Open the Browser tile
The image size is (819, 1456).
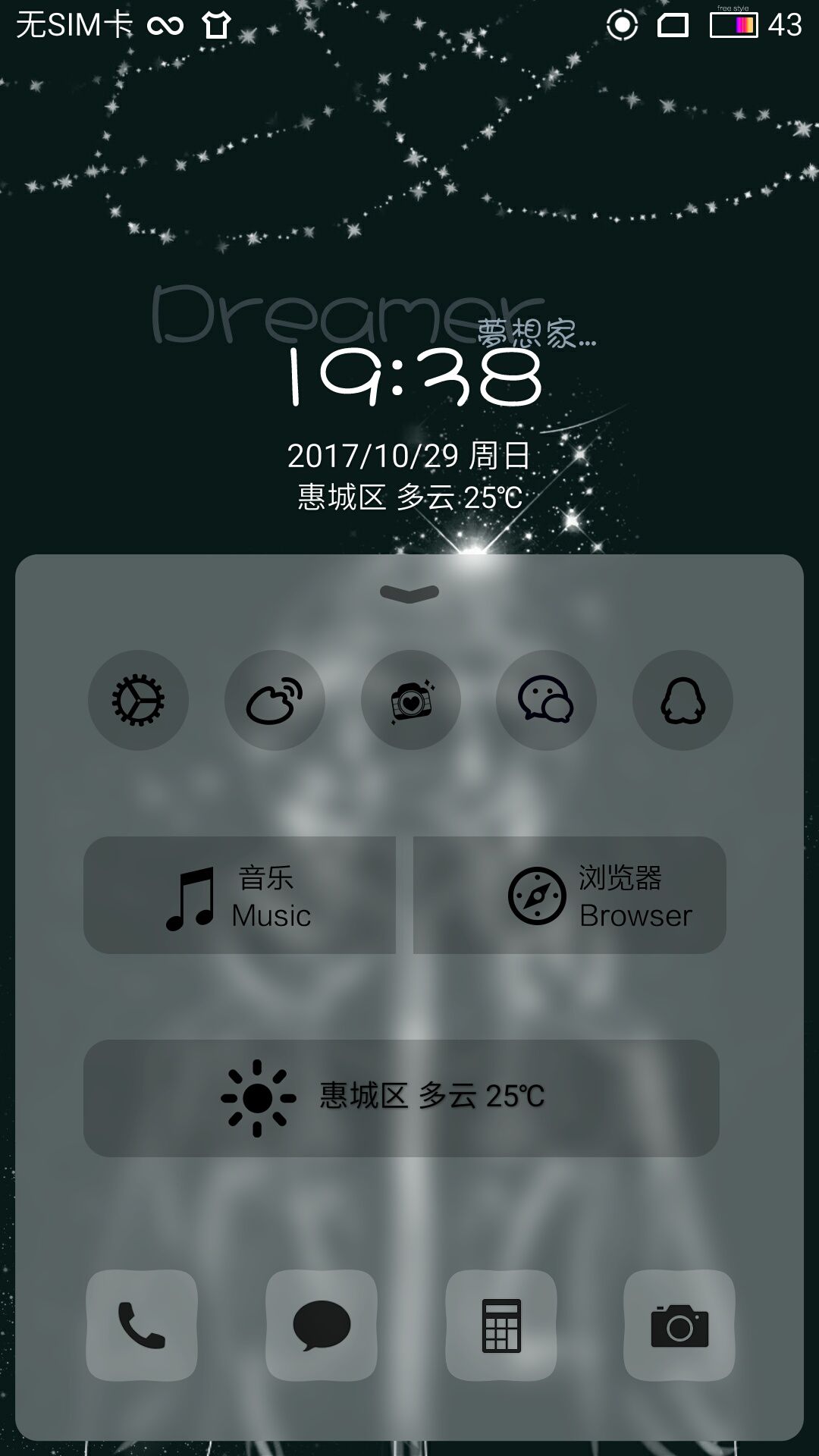pos(570,895)
